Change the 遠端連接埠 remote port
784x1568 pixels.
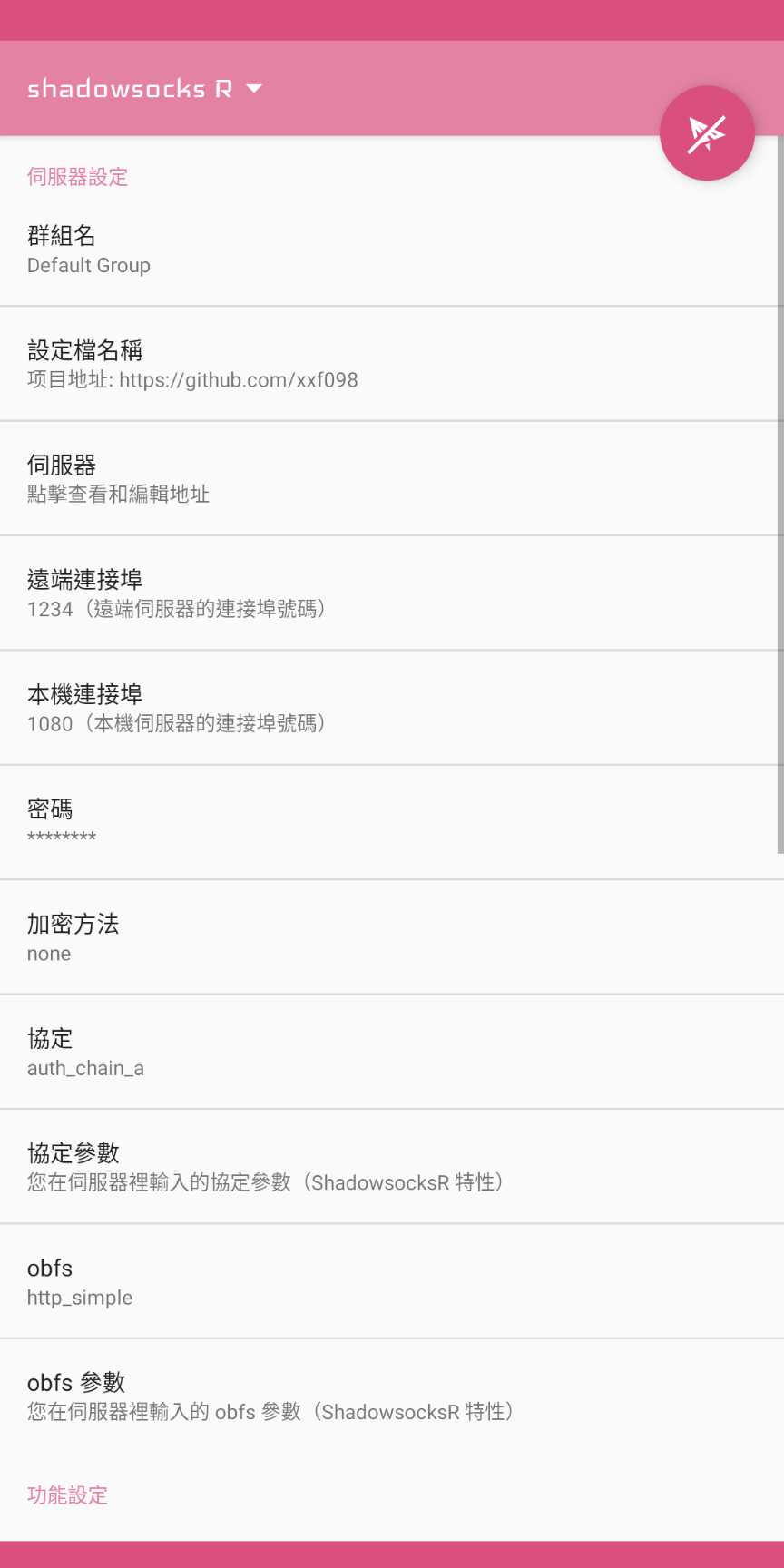click(392, 593)
